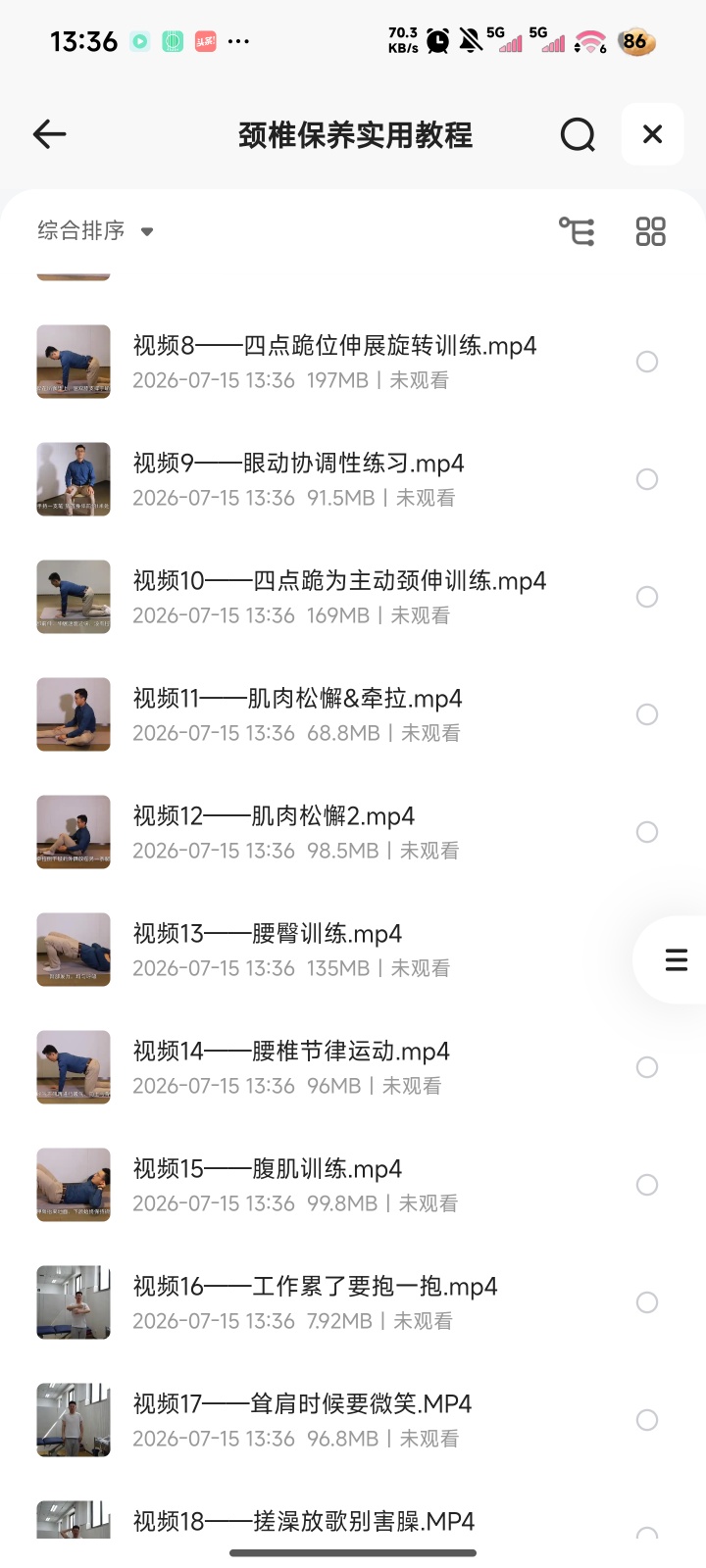Select the circle beside 视频14——腰椎节律运动.mp4
This screenshot has width=706, height=1568.
(x=647, y=1067)
